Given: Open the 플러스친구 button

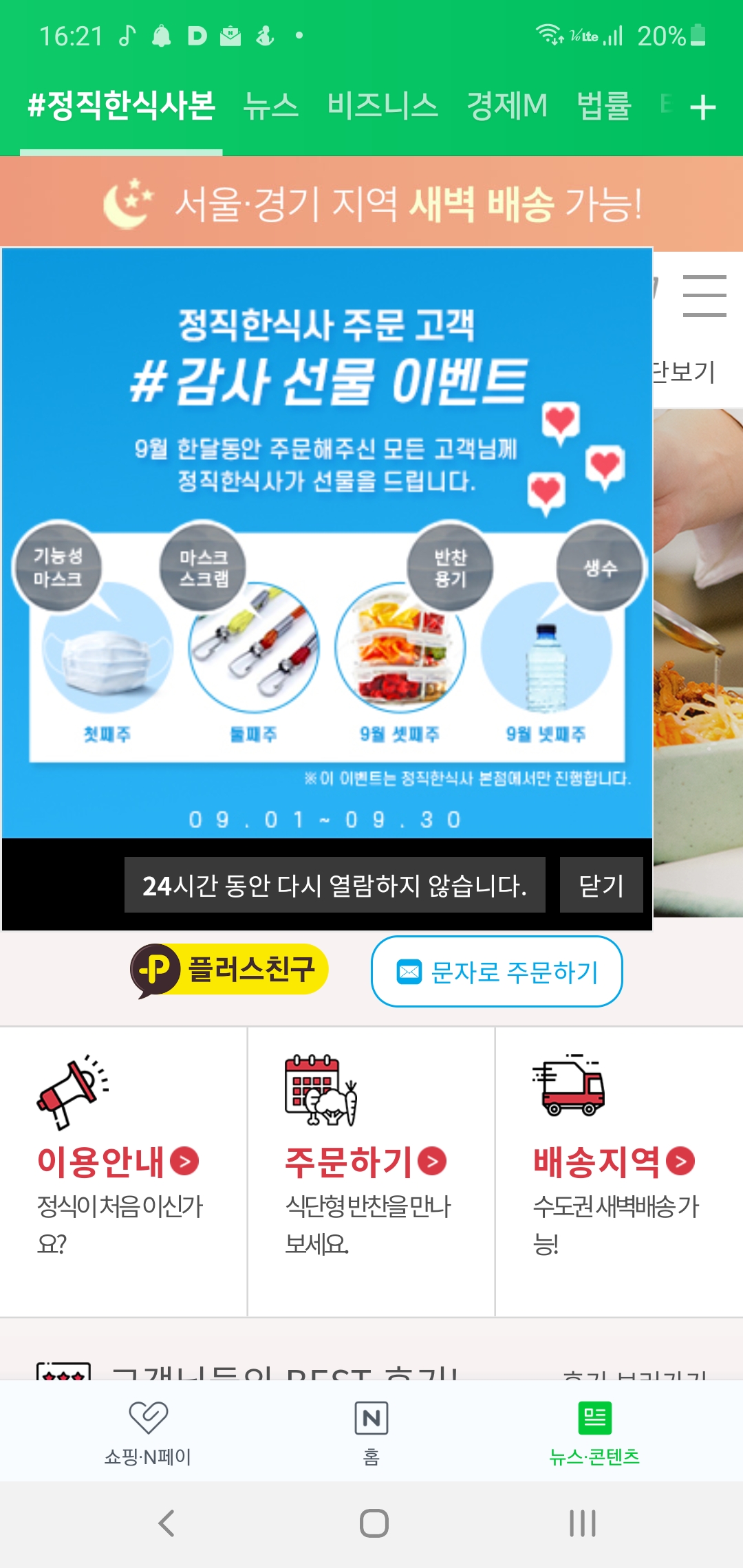Looking at the screenshot, I should [229, 970].
